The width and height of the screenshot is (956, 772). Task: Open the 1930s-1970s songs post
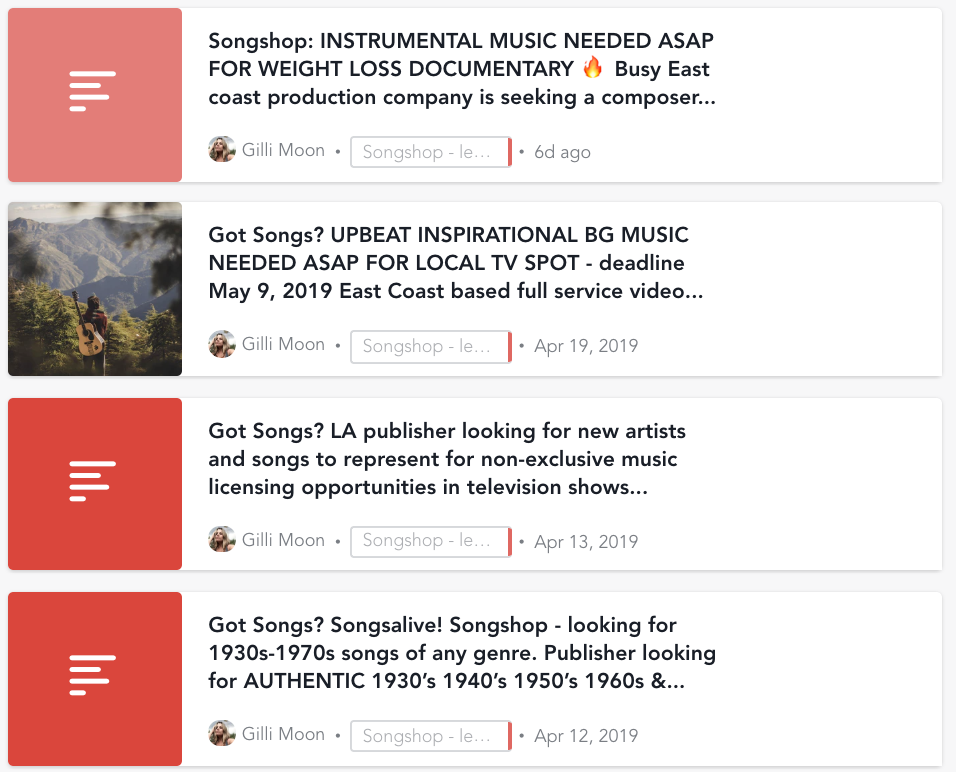pyautogui.click(x=461, y=653)
